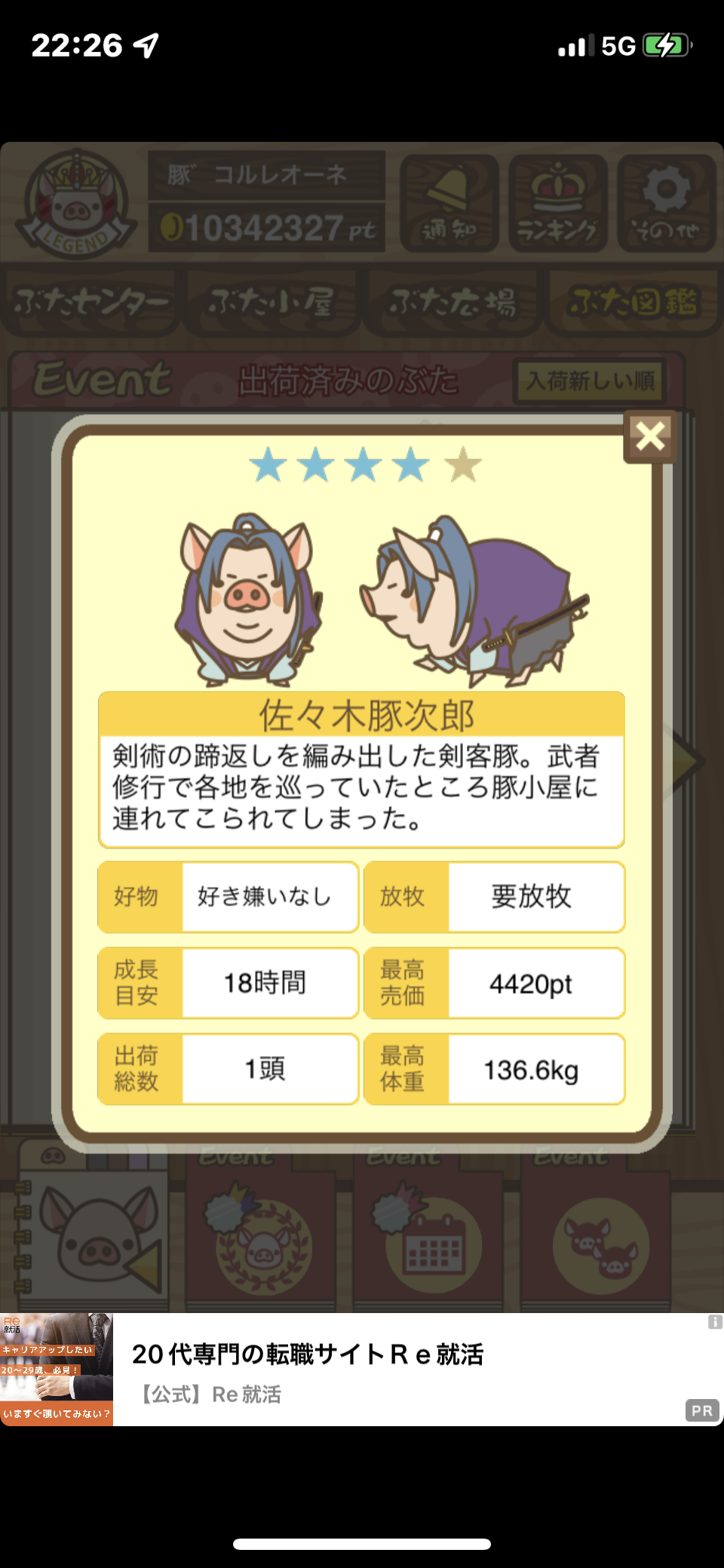Change sort order via 入荷新しい順

point(591,381)
